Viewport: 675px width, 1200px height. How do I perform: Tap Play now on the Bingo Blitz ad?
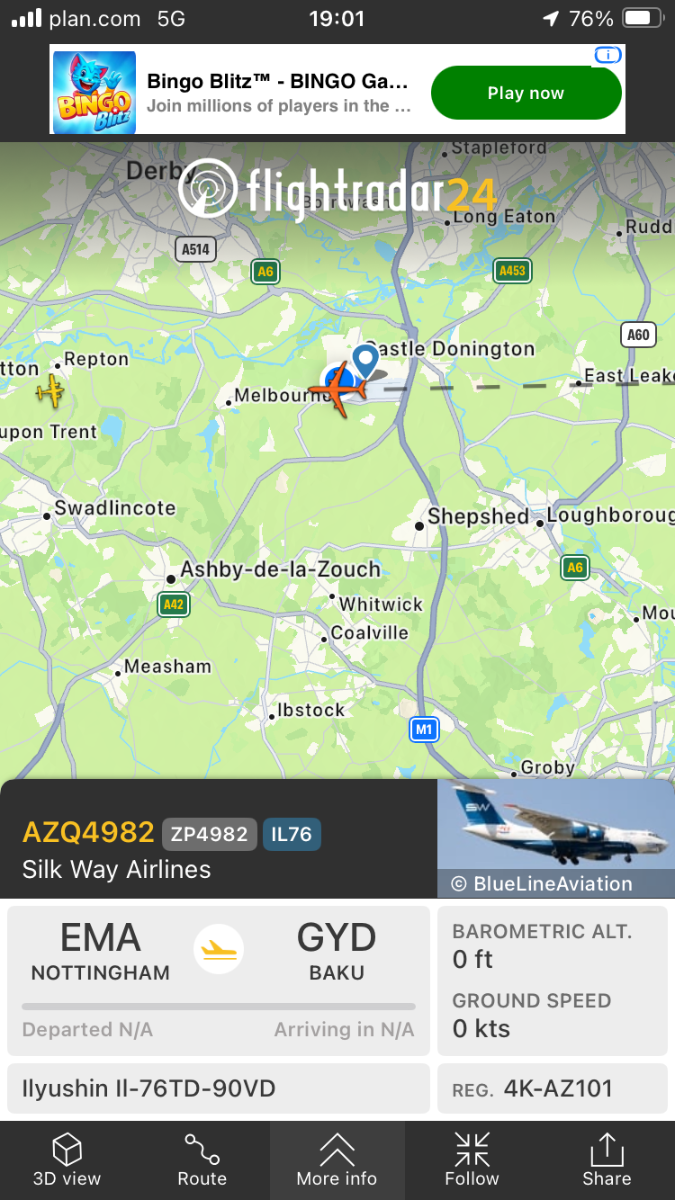(x=526, y=93)
